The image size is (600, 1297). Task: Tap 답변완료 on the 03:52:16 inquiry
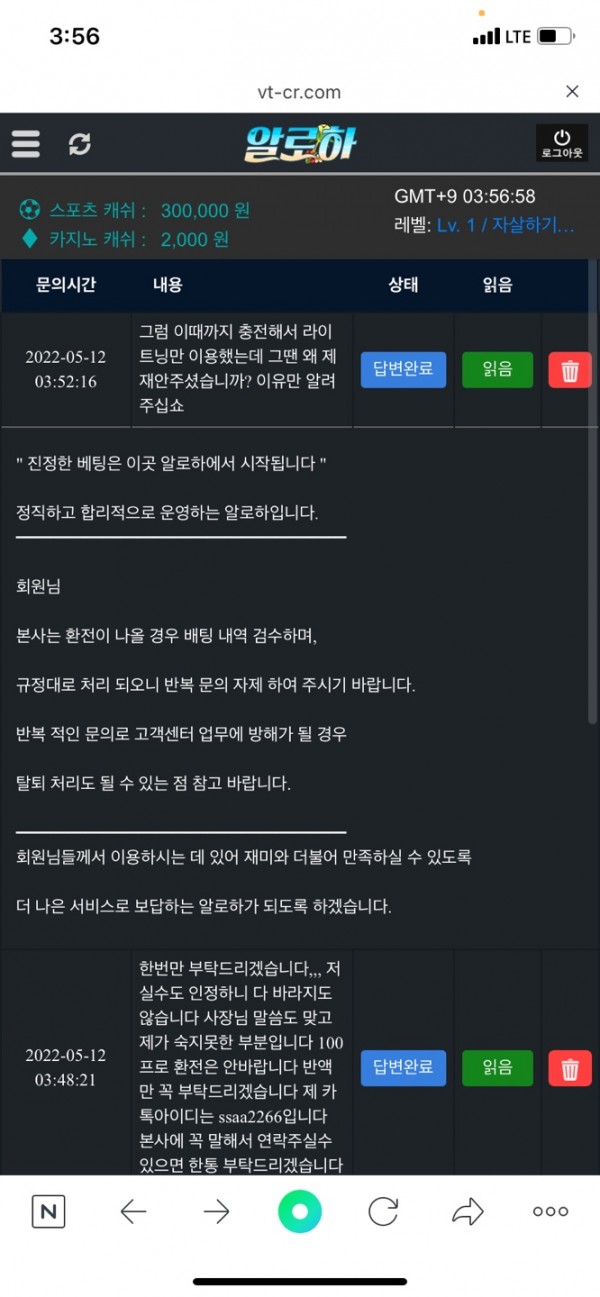click(x=403, y=369)
